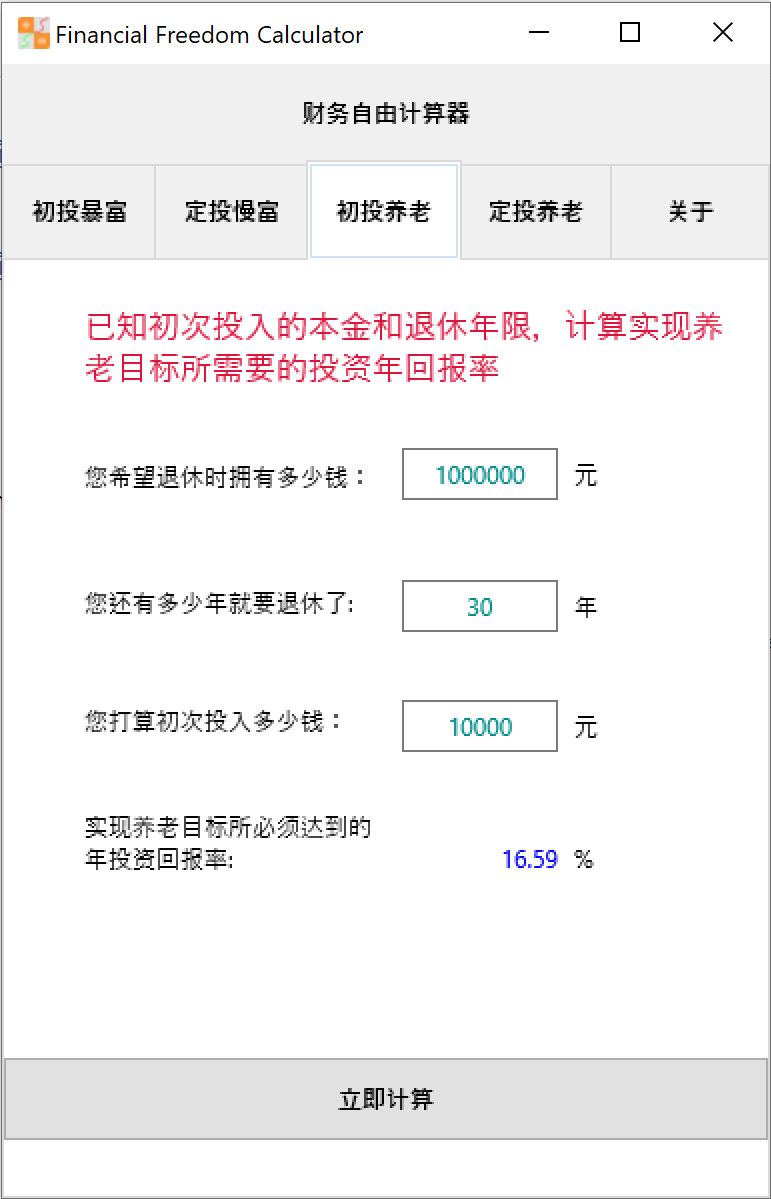Click the initial investment field showing 10000

tap(479, 726)
